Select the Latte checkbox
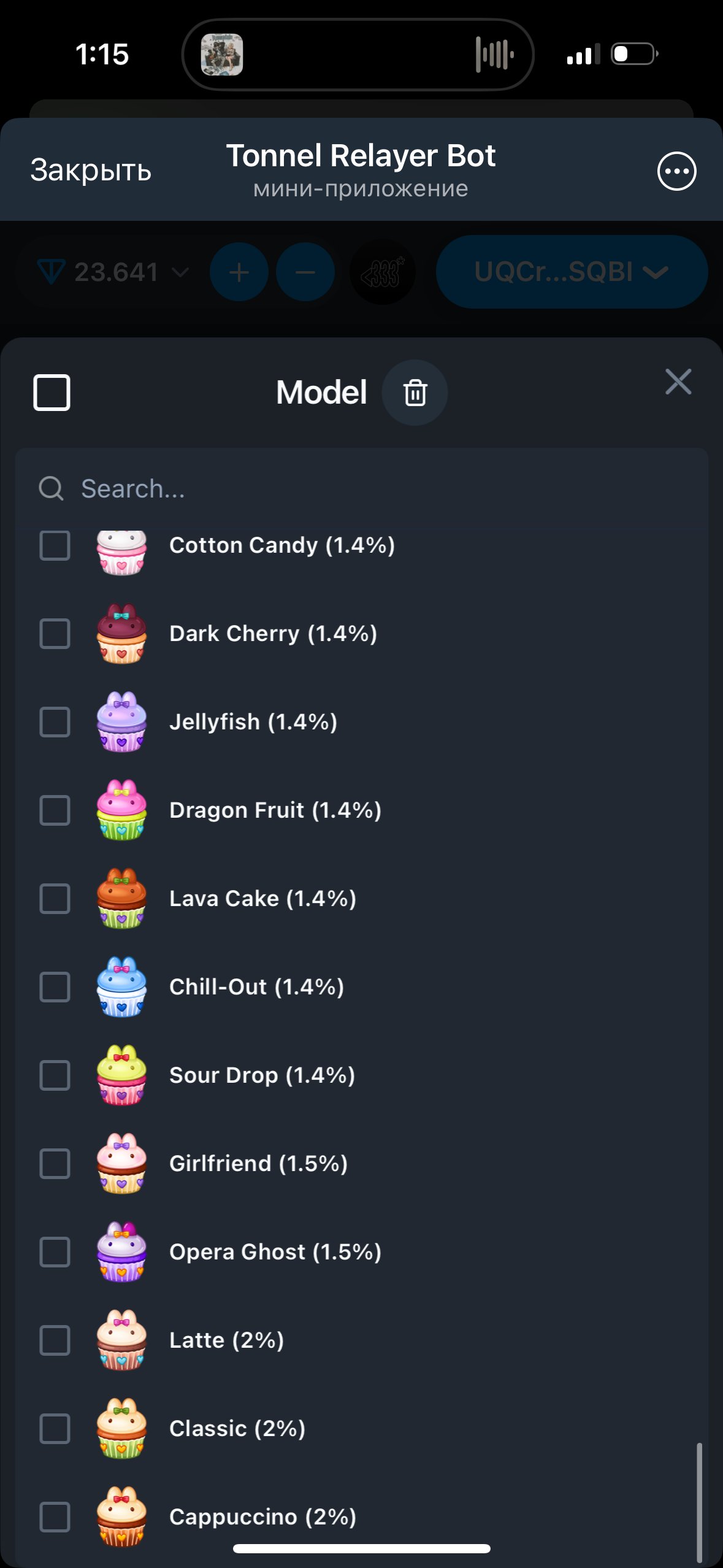The image size is (723, 1568). coord(55,1340)
